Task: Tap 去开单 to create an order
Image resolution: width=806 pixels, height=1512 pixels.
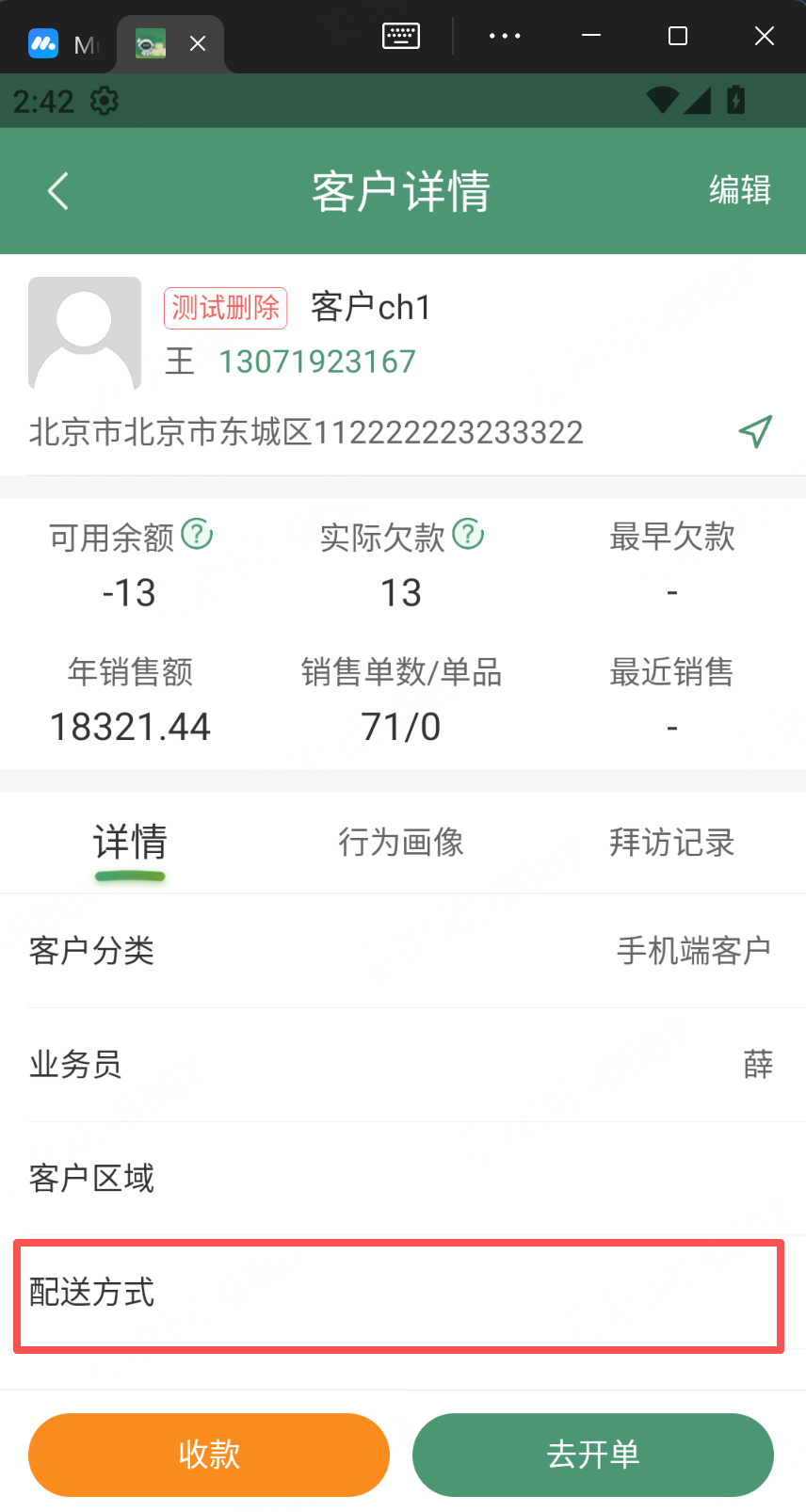Action: click(x=593, y=1454)
